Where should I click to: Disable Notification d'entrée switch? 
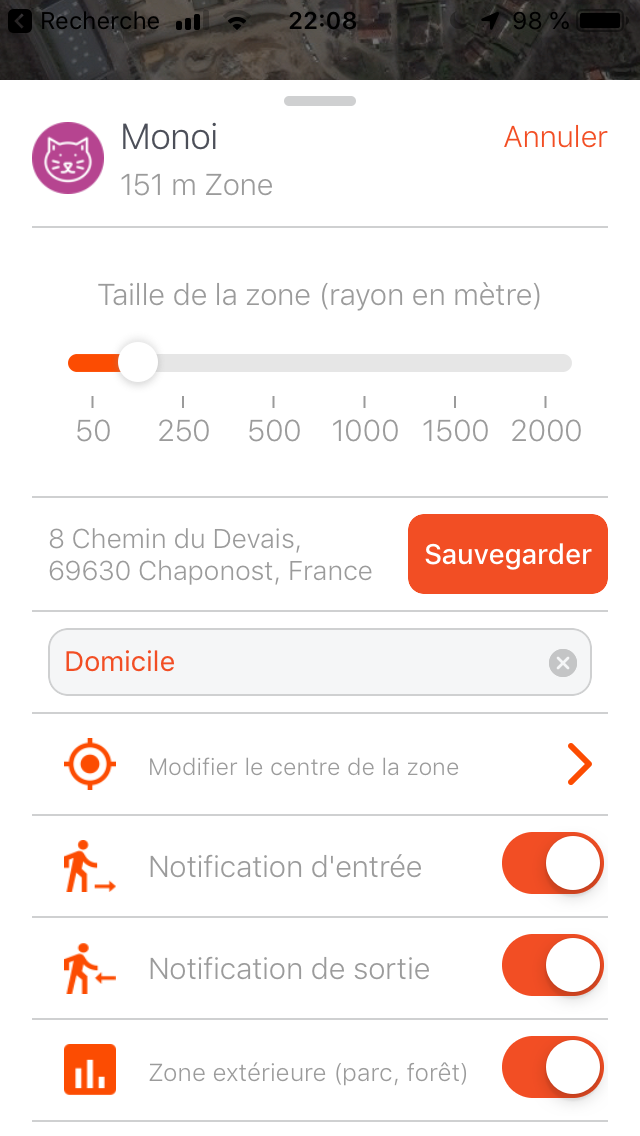(553, 864)
